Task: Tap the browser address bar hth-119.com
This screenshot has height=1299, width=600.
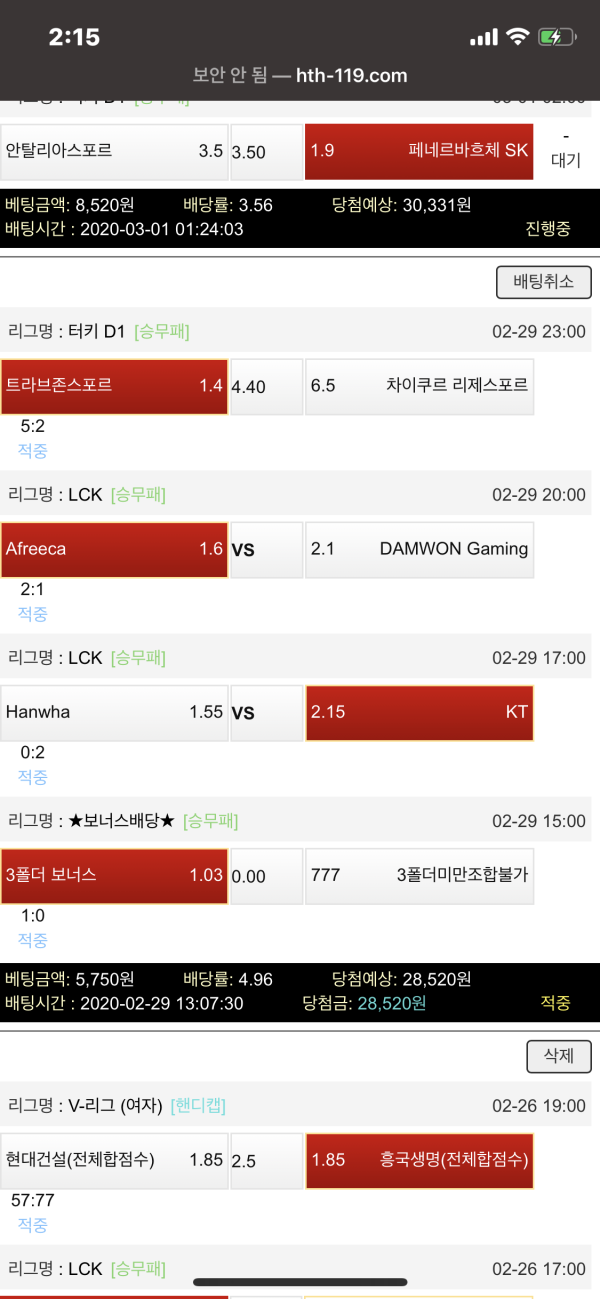Action: click(300, 75)
